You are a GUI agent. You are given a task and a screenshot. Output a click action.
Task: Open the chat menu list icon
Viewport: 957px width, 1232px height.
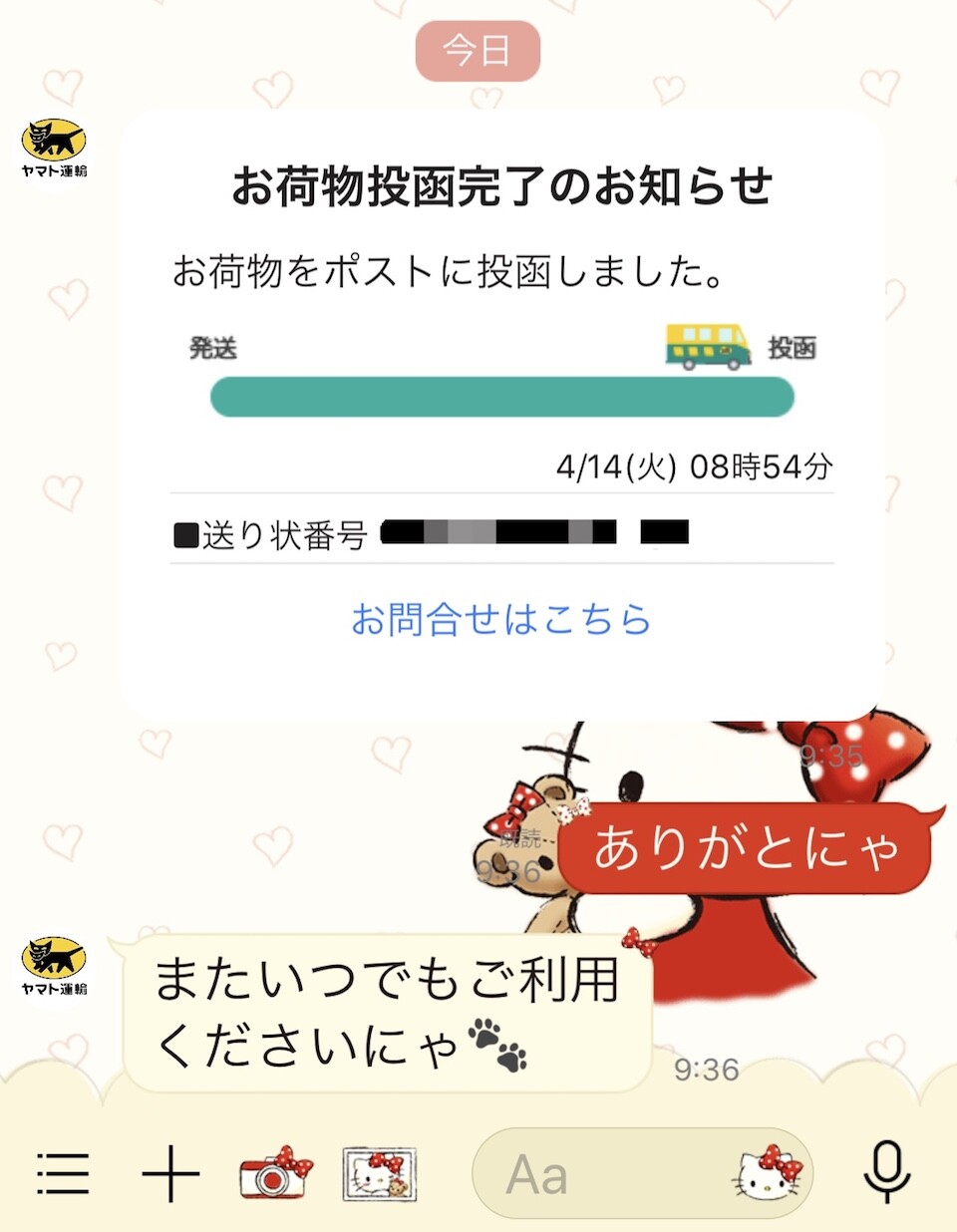pos(63,1173)
